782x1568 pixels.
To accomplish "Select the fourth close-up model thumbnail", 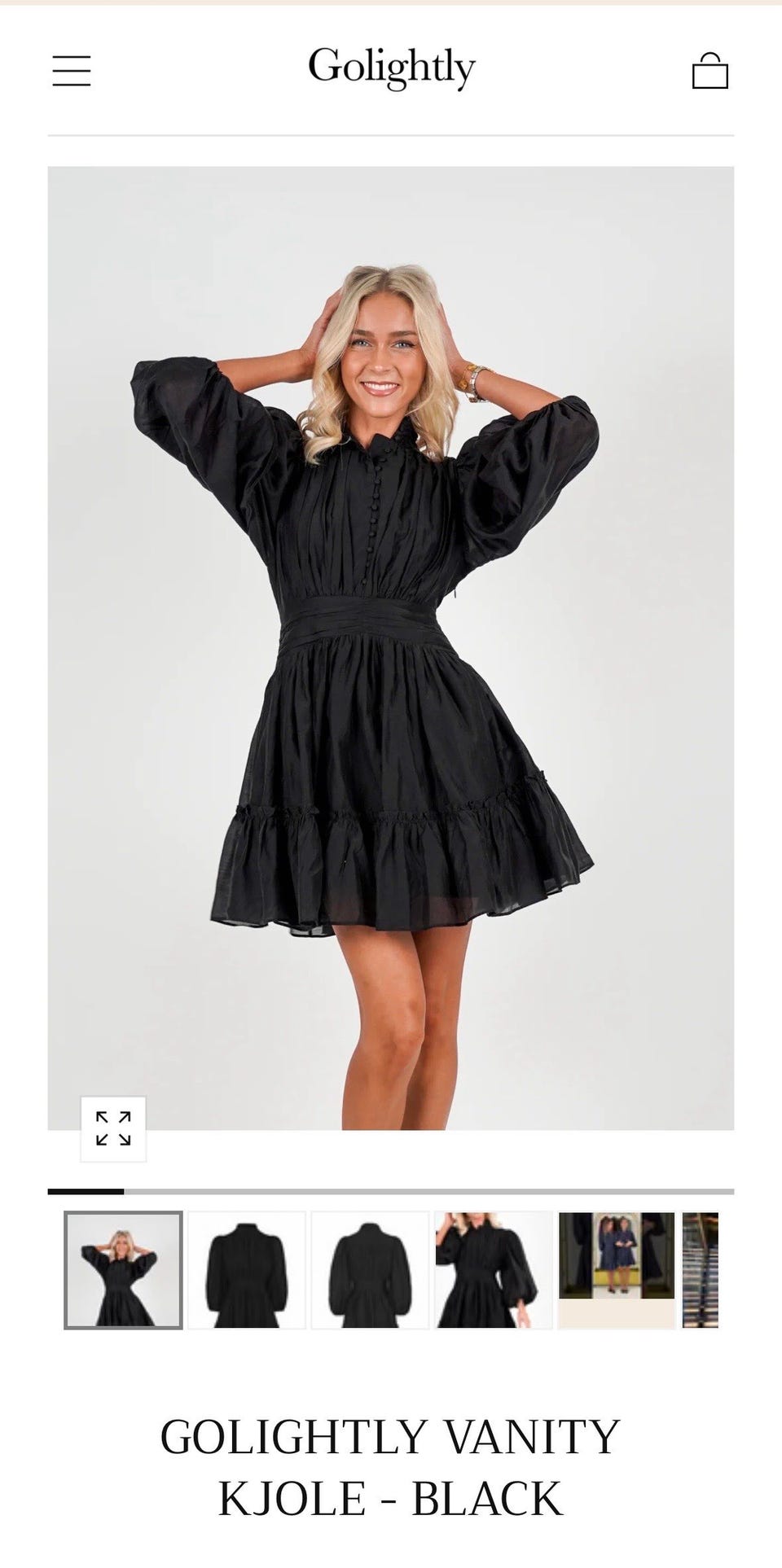I will 494,1270.
